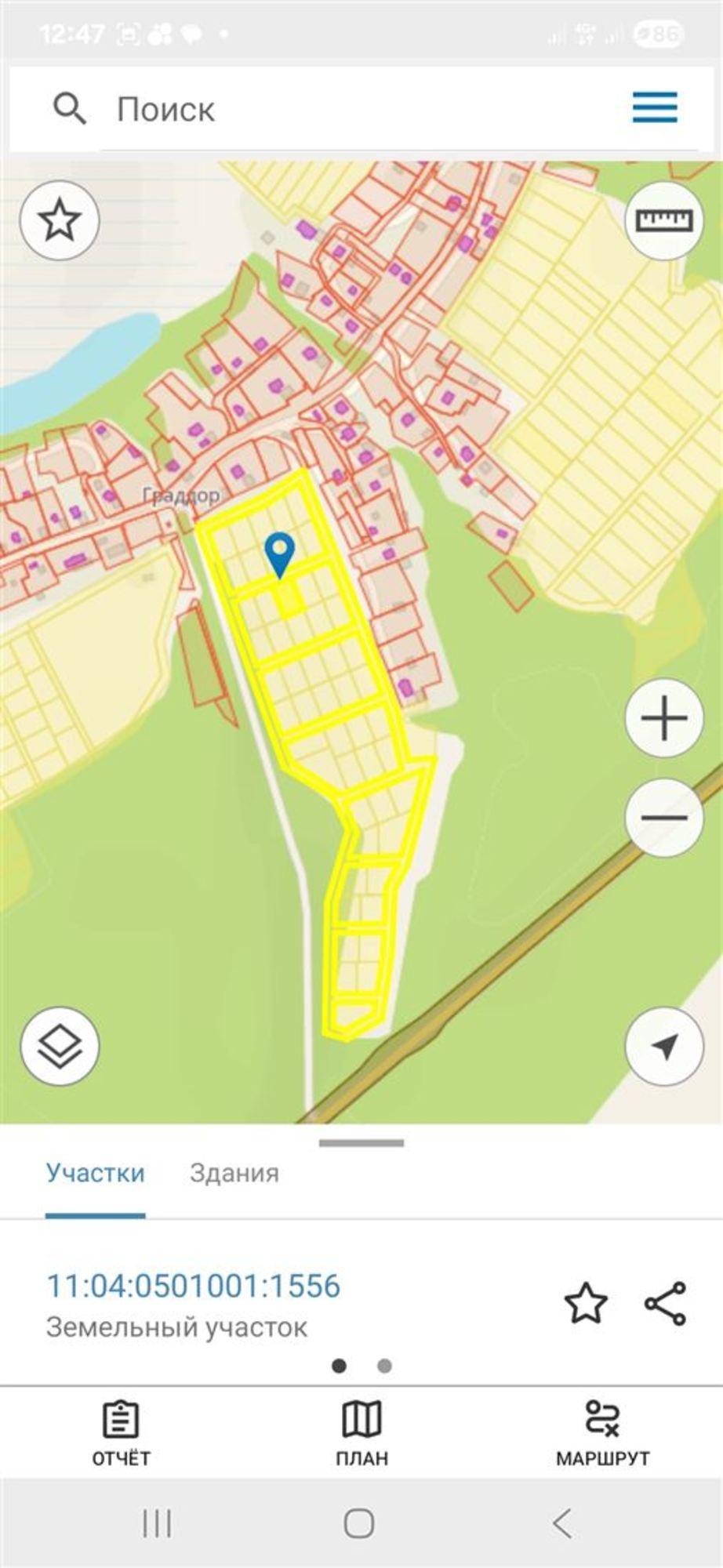The height and width of the screenshot is (1568, 723).
Task: Open the hamburger menu
Action: point(655,107)
